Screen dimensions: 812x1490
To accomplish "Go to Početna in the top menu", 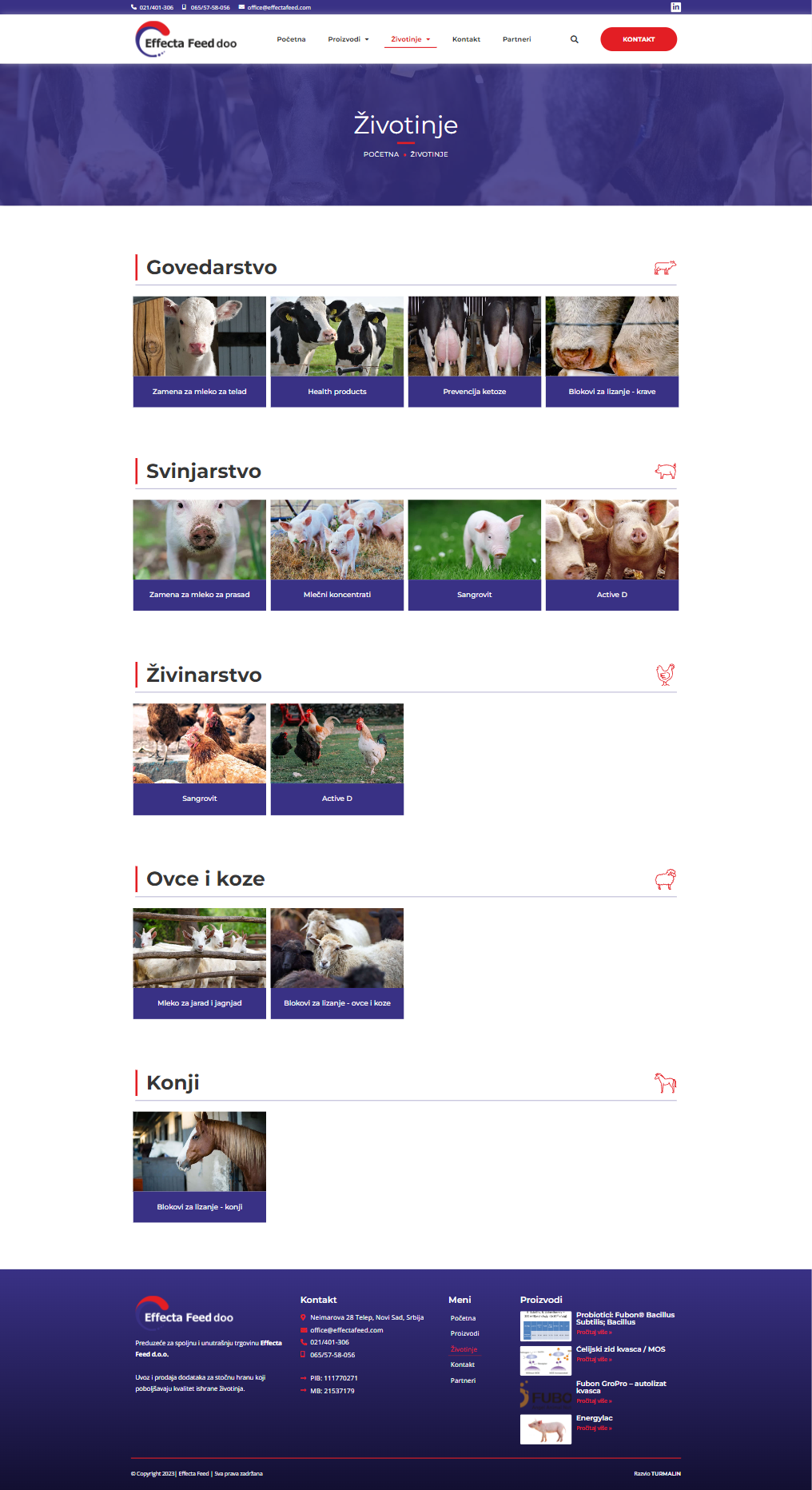I will tap(291, 39).
